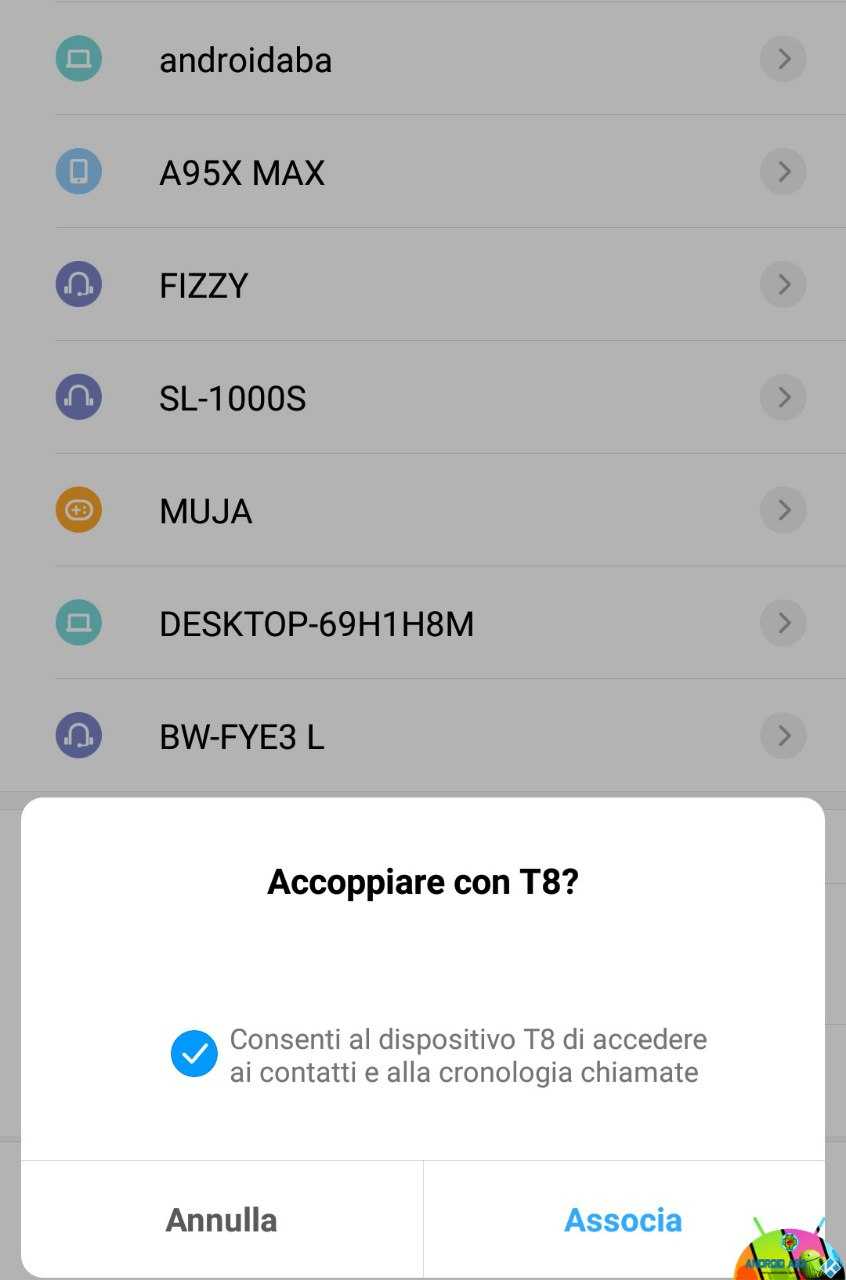Viewport: 846px width, 1280px height.
Task: Uncheck contacts and call history access
Action: (194, 1054)
